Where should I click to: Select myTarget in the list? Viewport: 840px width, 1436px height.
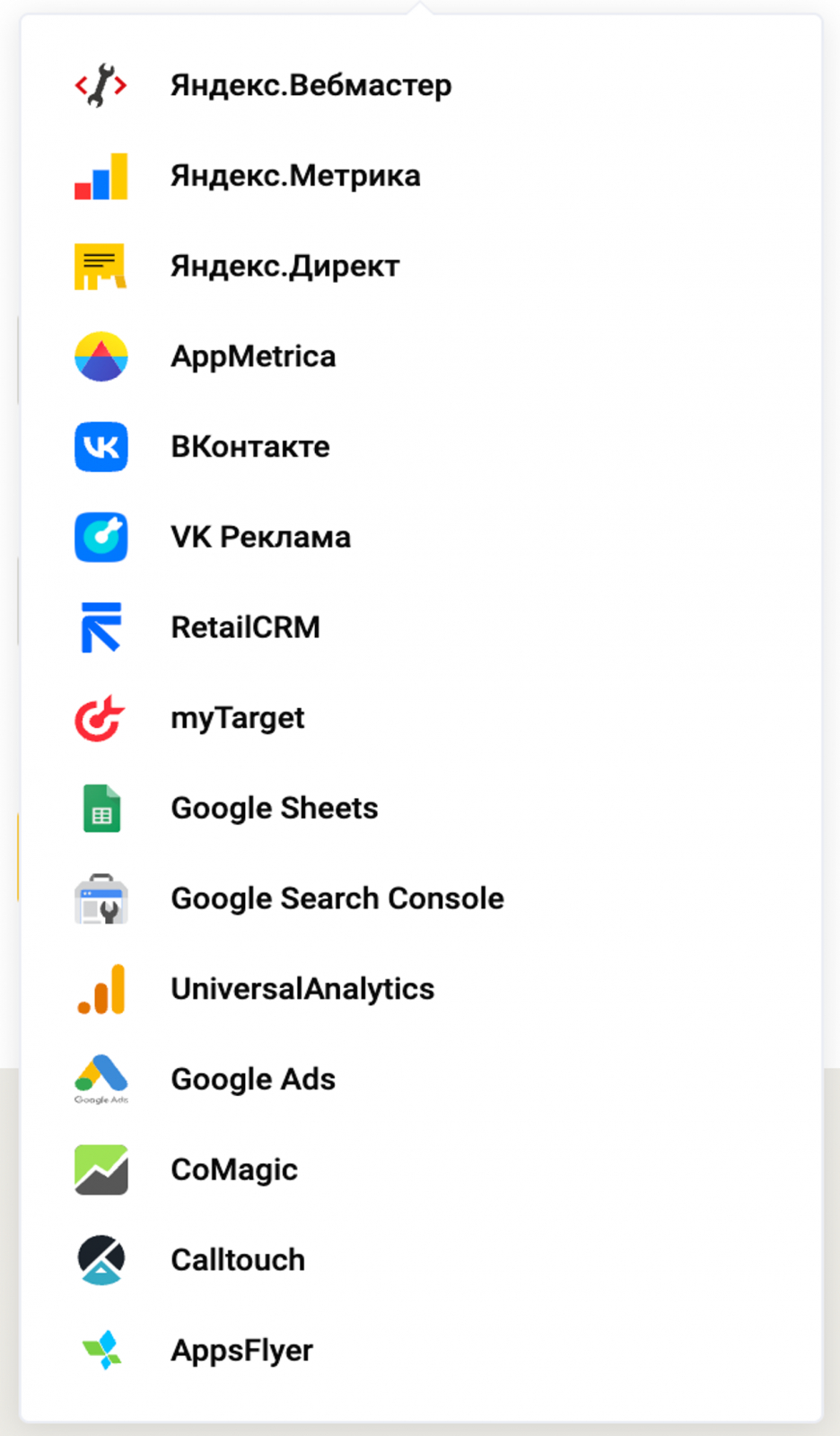[x=238, y=718]
